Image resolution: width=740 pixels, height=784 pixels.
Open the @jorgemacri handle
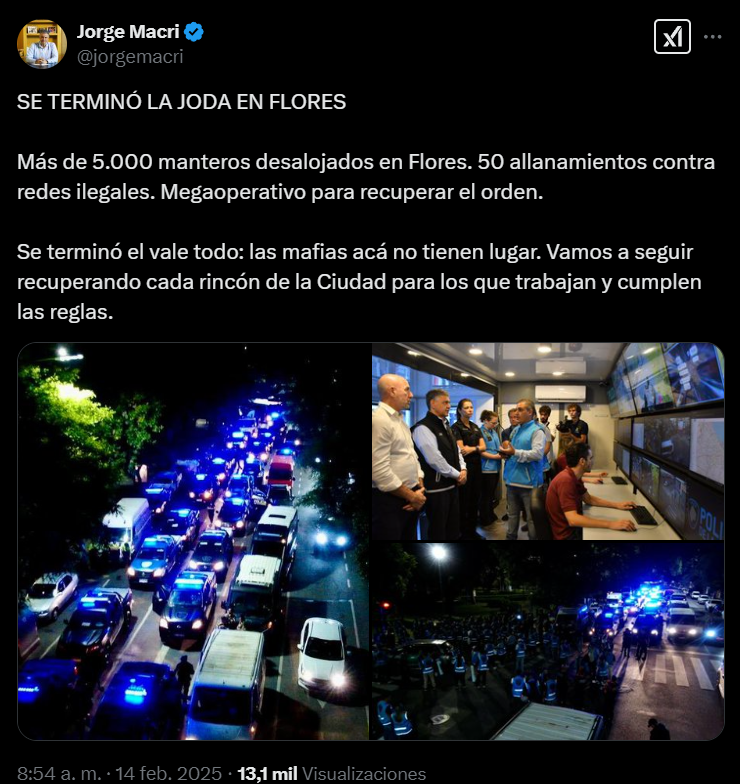(x=130, y=57)
